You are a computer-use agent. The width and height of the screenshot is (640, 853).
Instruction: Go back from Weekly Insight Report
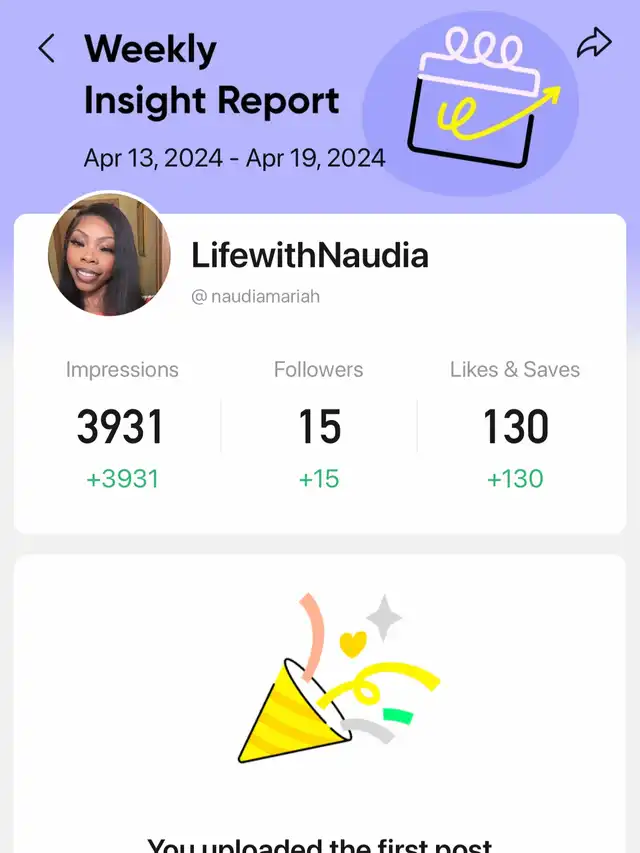(46, 49)
